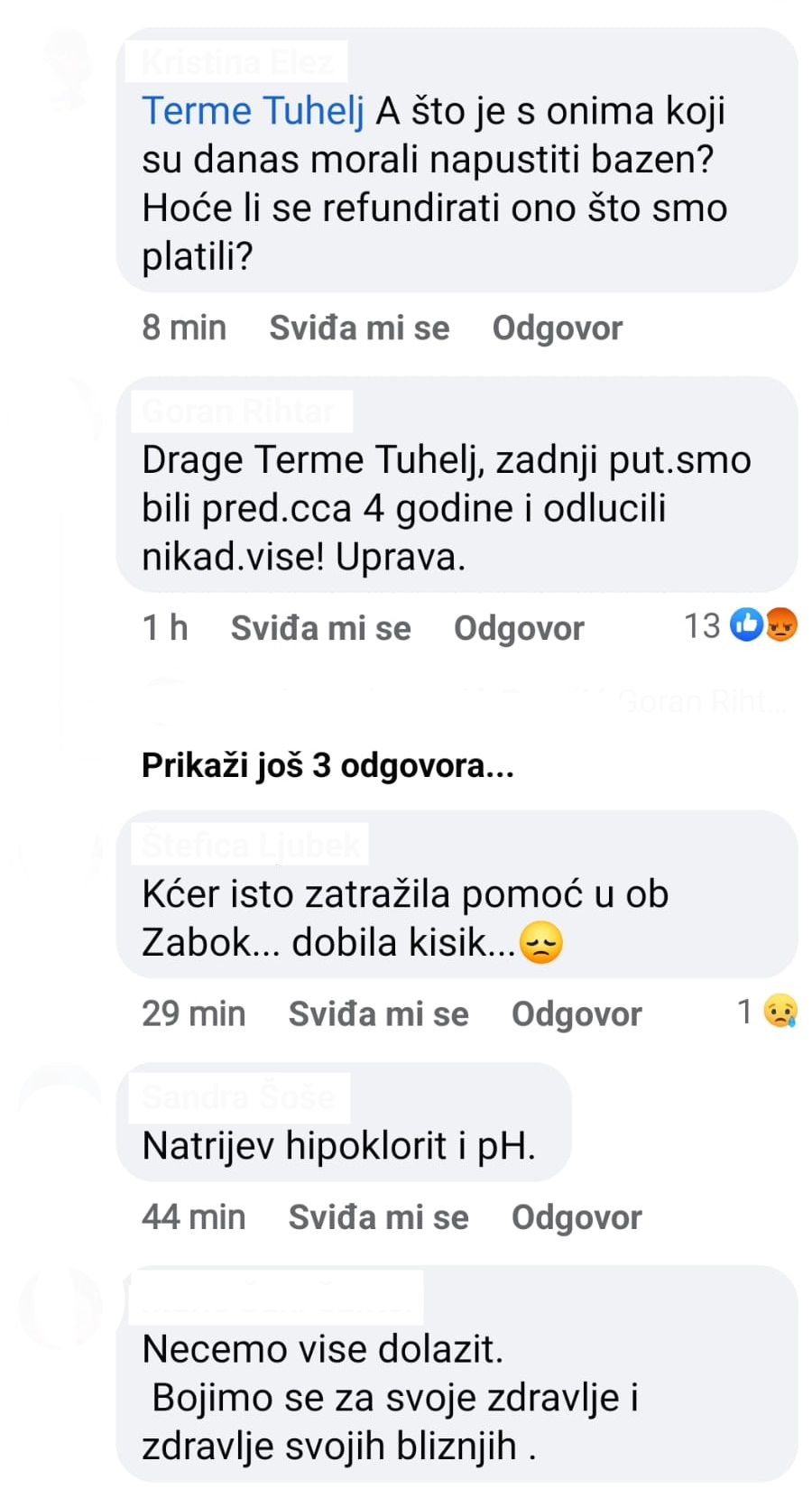
Task: Open the blue Terme Tuhelj mention link
Action: (253, 112)
